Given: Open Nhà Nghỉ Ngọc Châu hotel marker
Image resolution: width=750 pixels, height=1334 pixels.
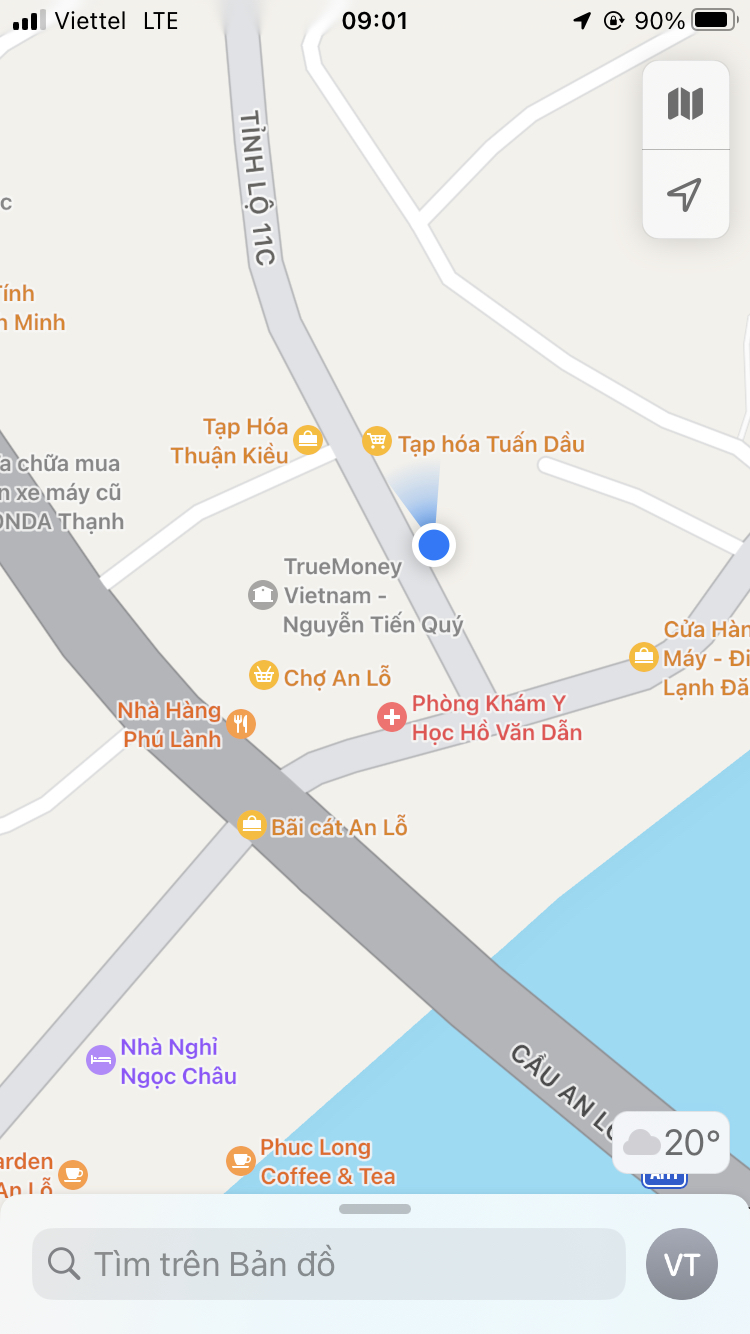Looking at the screenshot, I should click(x=100, y=1060).
